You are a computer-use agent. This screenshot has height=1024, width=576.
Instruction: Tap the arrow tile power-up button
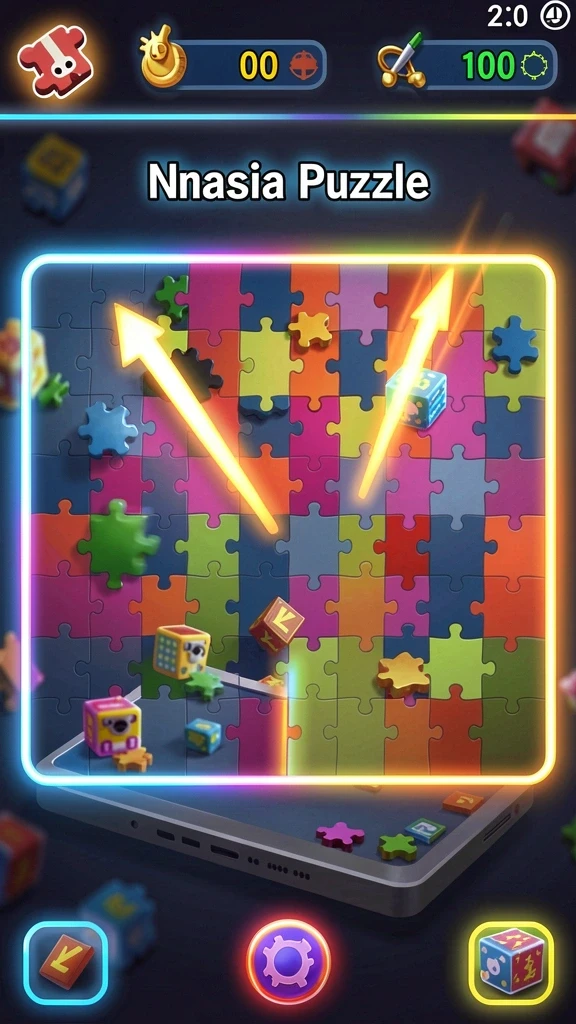pos(66,963)
